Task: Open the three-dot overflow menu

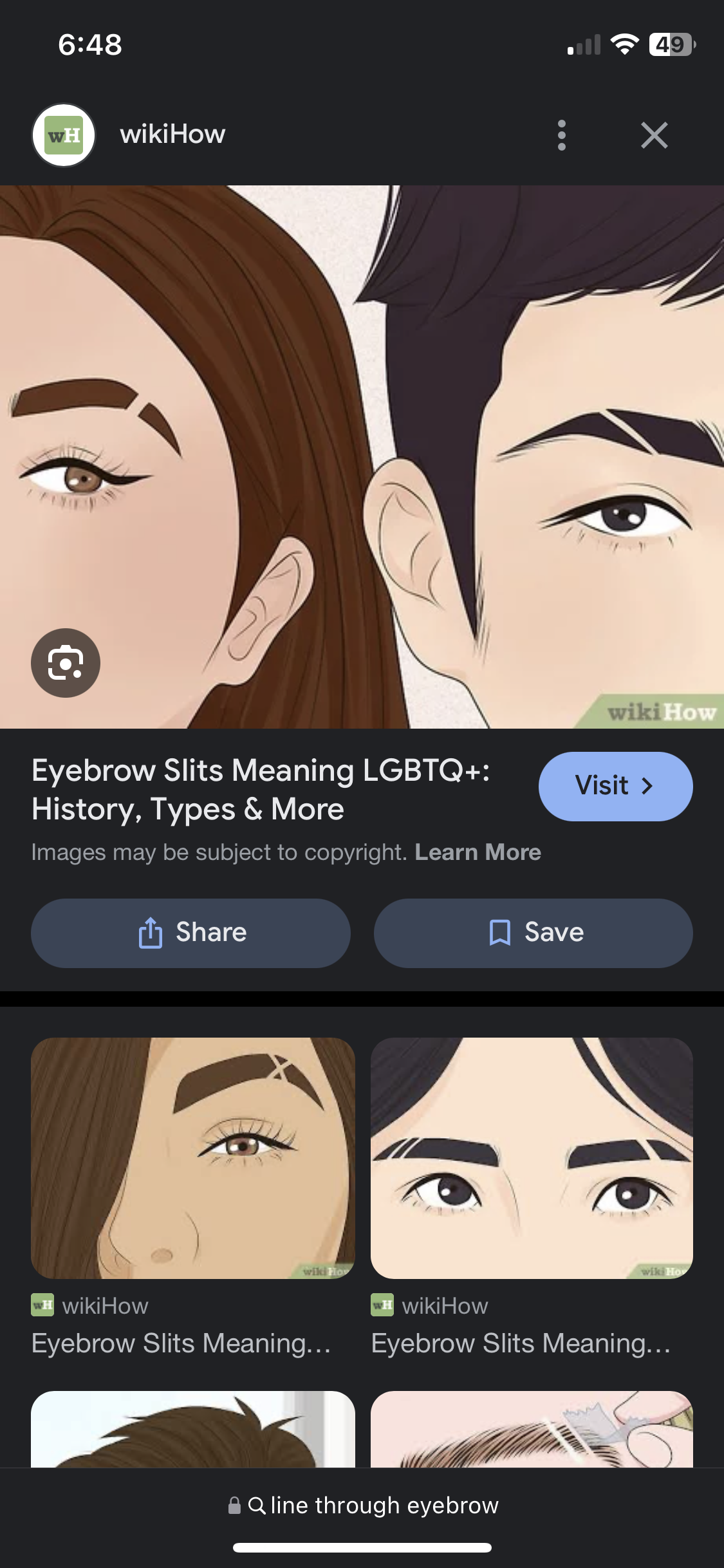Action: tap(561, 135)
